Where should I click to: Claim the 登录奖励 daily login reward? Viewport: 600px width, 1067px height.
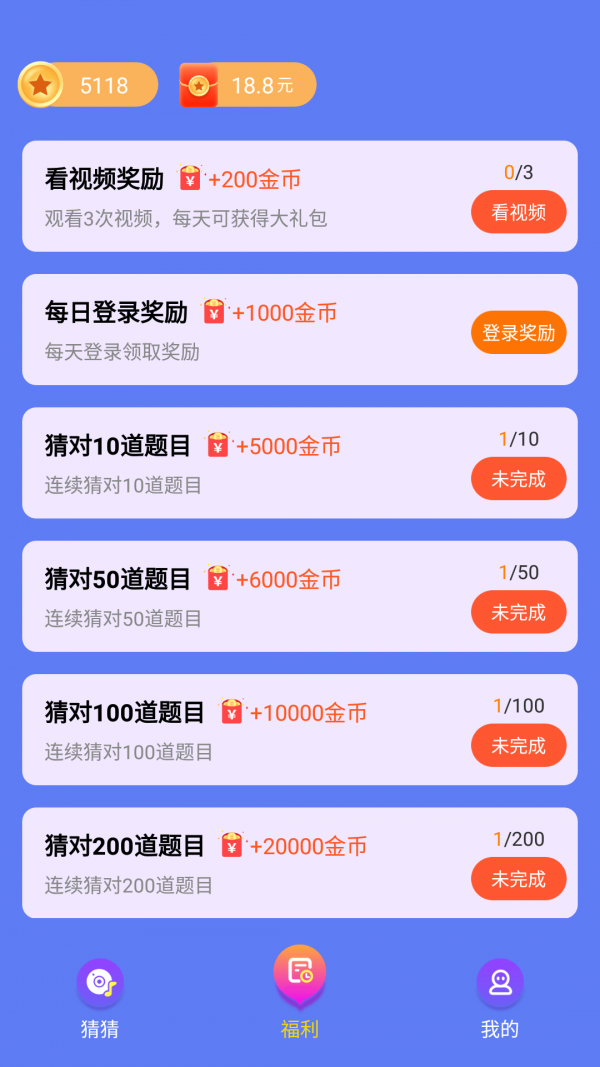pos(518,333)
